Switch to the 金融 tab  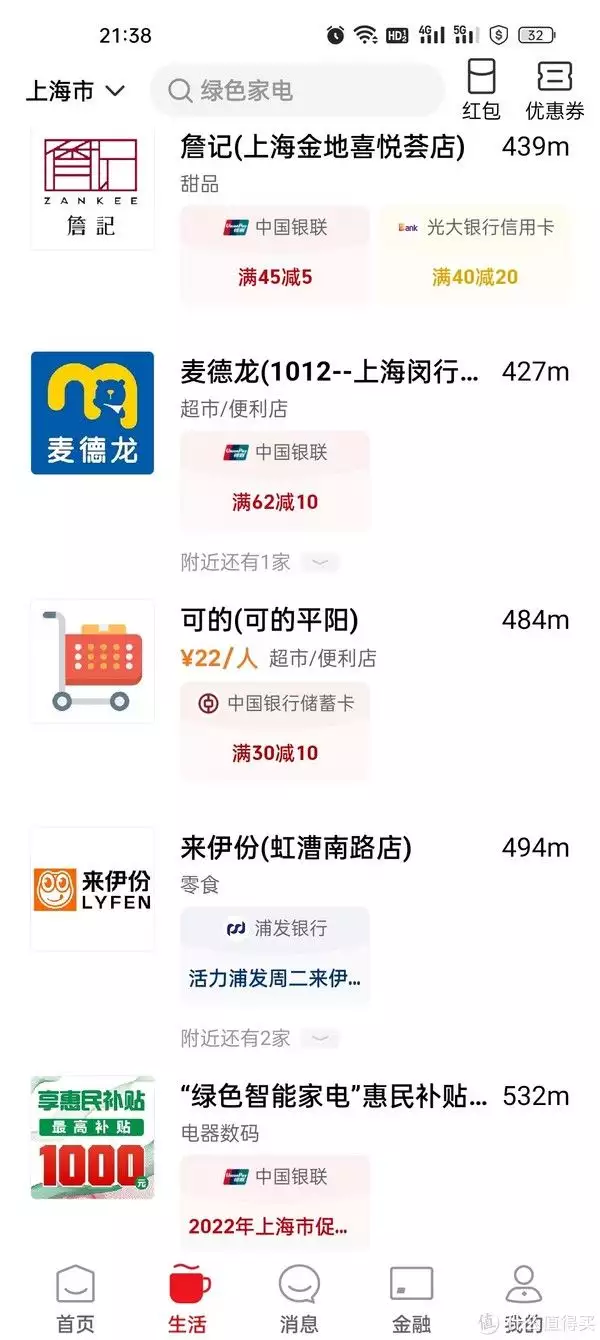point(411,1298)
